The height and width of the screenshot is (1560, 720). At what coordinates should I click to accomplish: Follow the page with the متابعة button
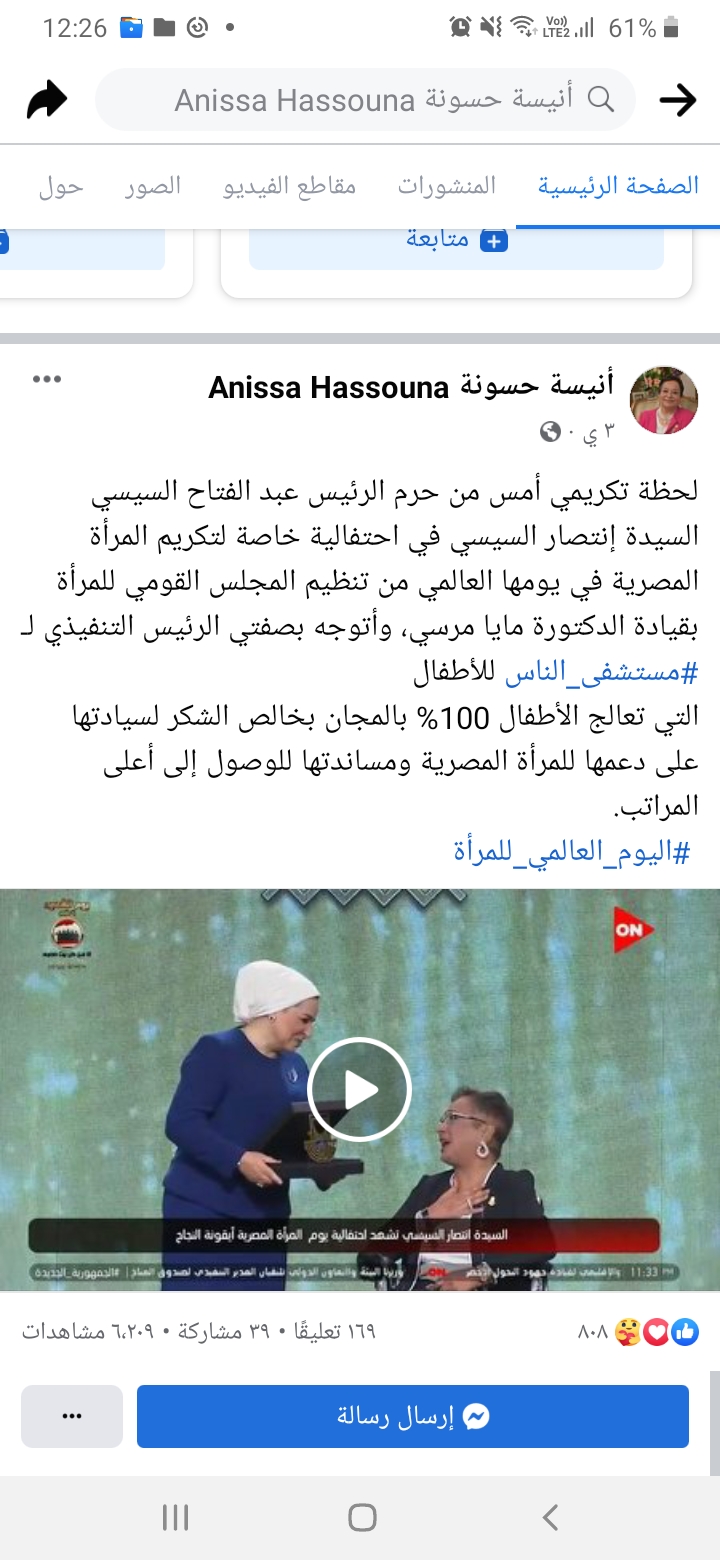456,240
